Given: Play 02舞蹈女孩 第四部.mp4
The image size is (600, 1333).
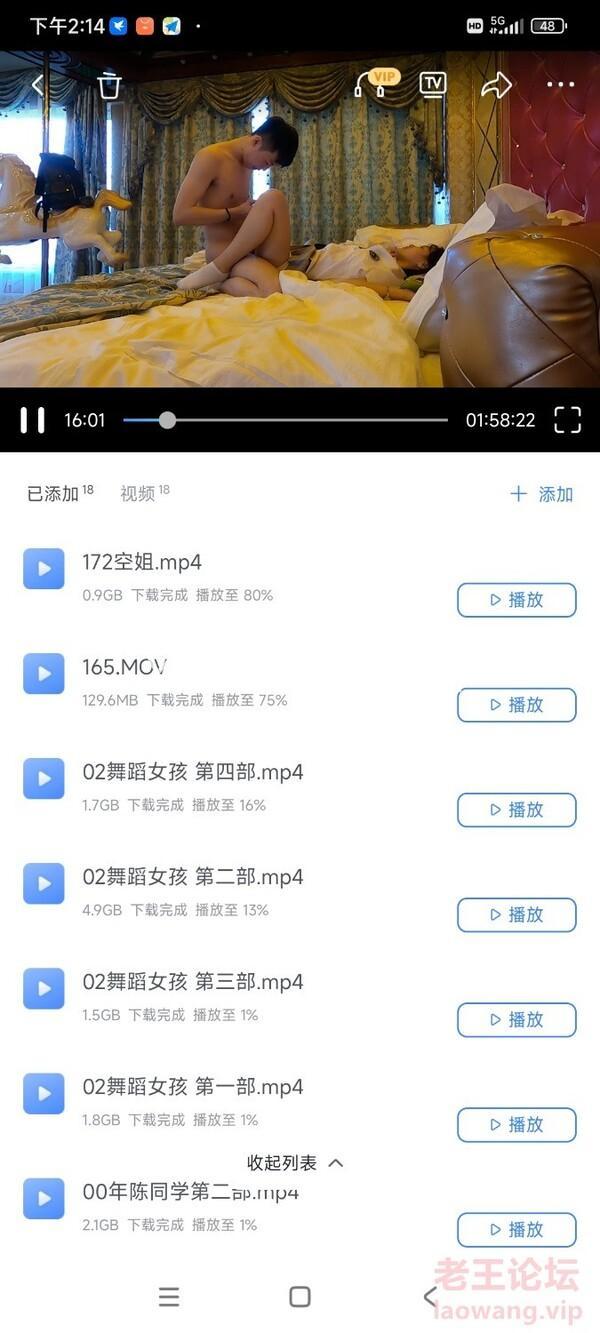Looking at the screenshot, I should pos(516,810).
